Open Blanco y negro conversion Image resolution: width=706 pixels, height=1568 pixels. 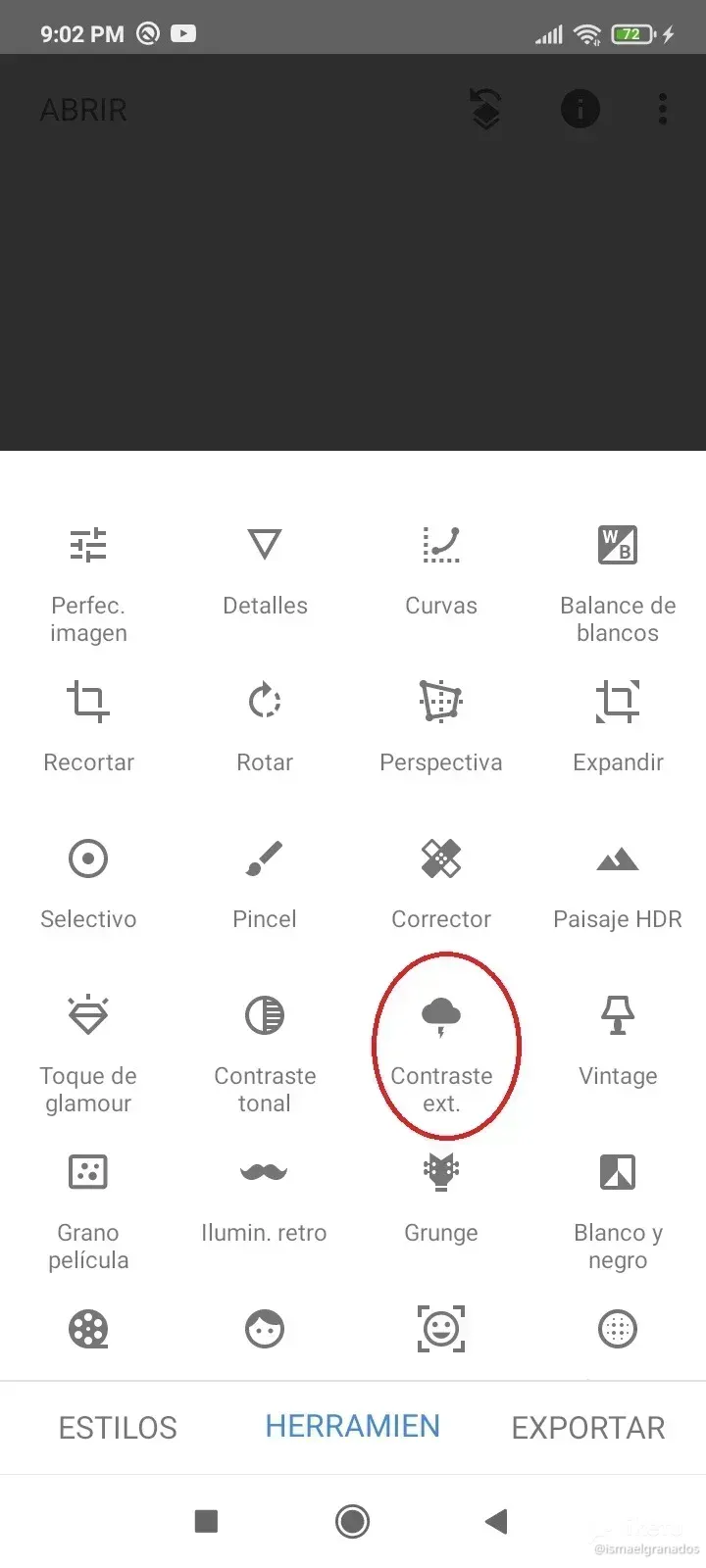(x=618, y=1205)
